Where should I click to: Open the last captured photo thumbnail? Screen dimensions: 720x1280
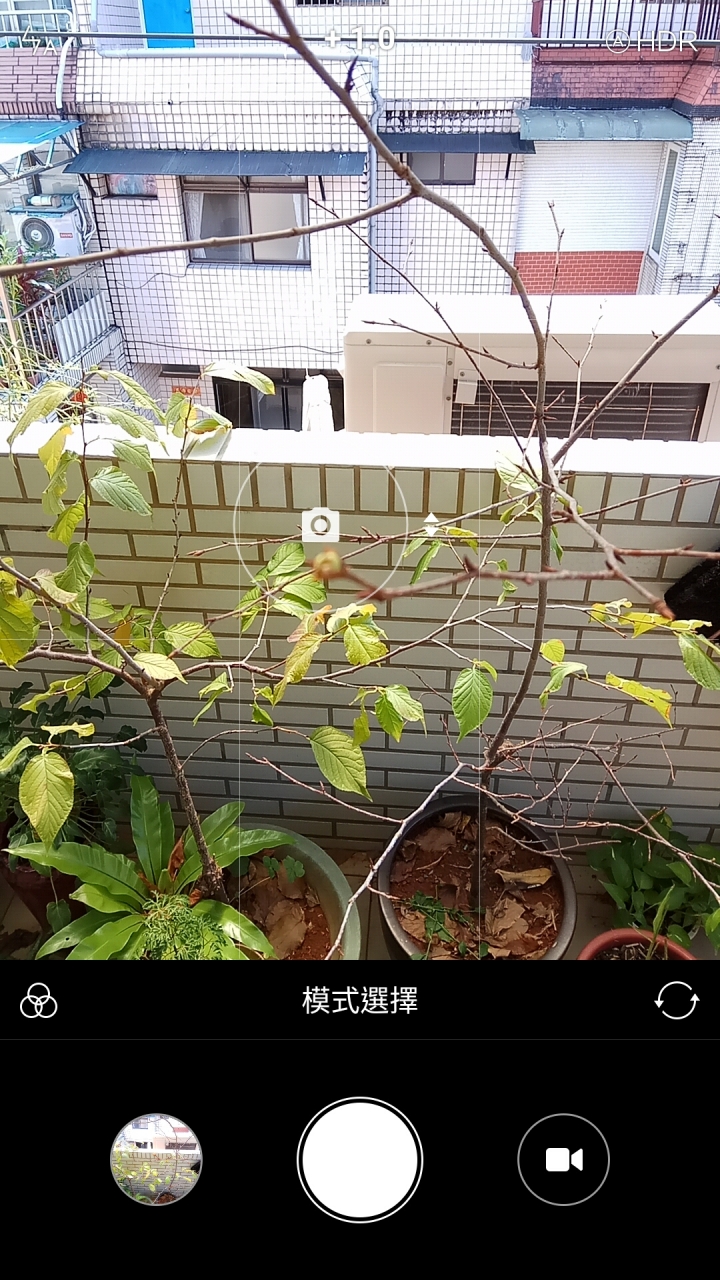coord(156,1160)
